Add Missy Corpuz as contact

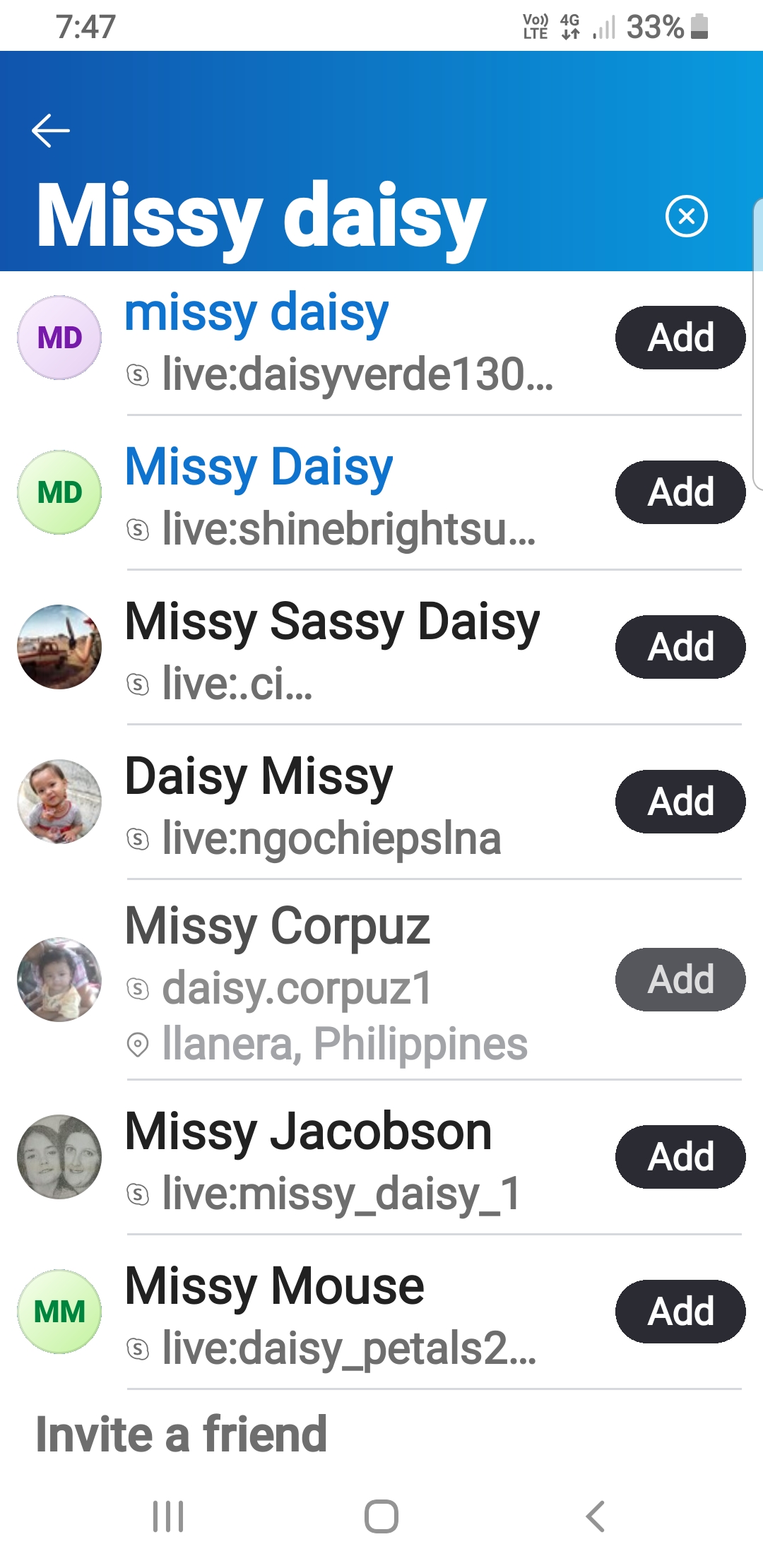pos(680,980)
